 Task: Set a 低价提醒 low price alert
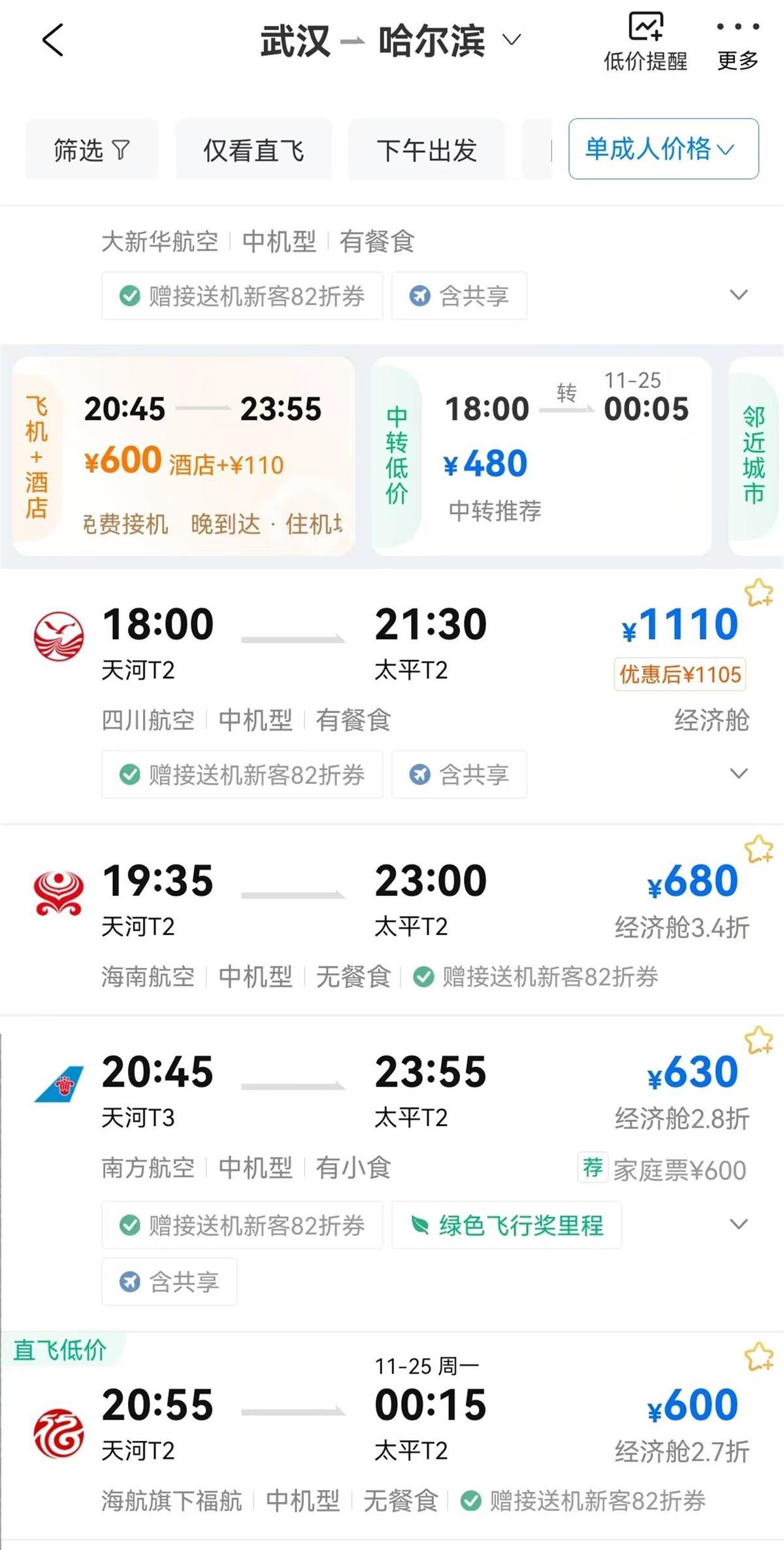(645, 42)
